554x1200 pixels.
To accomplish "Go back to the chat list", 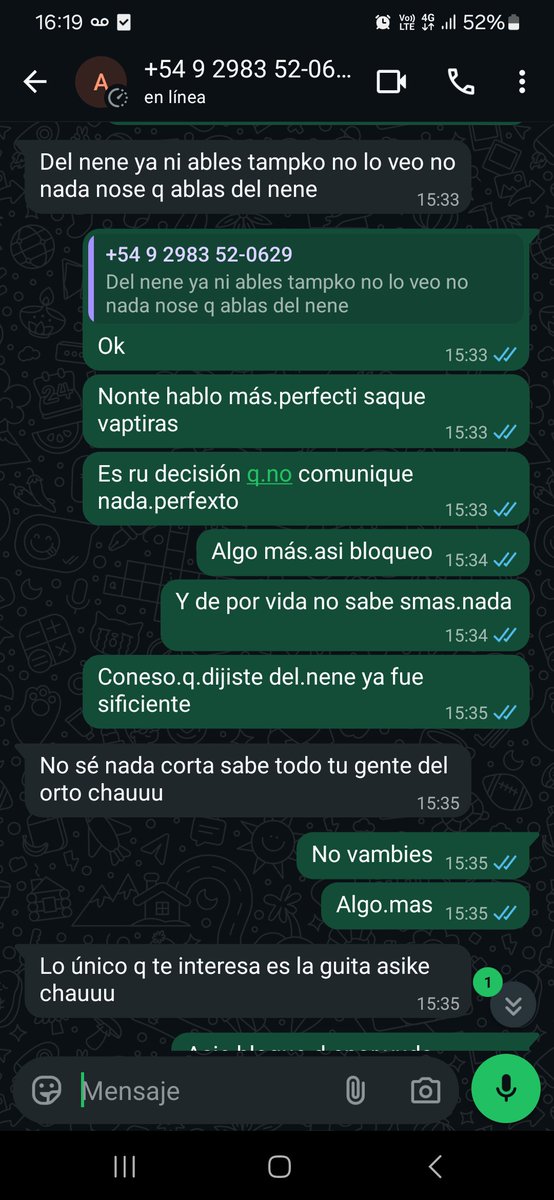I will click(x=35, y=82).
